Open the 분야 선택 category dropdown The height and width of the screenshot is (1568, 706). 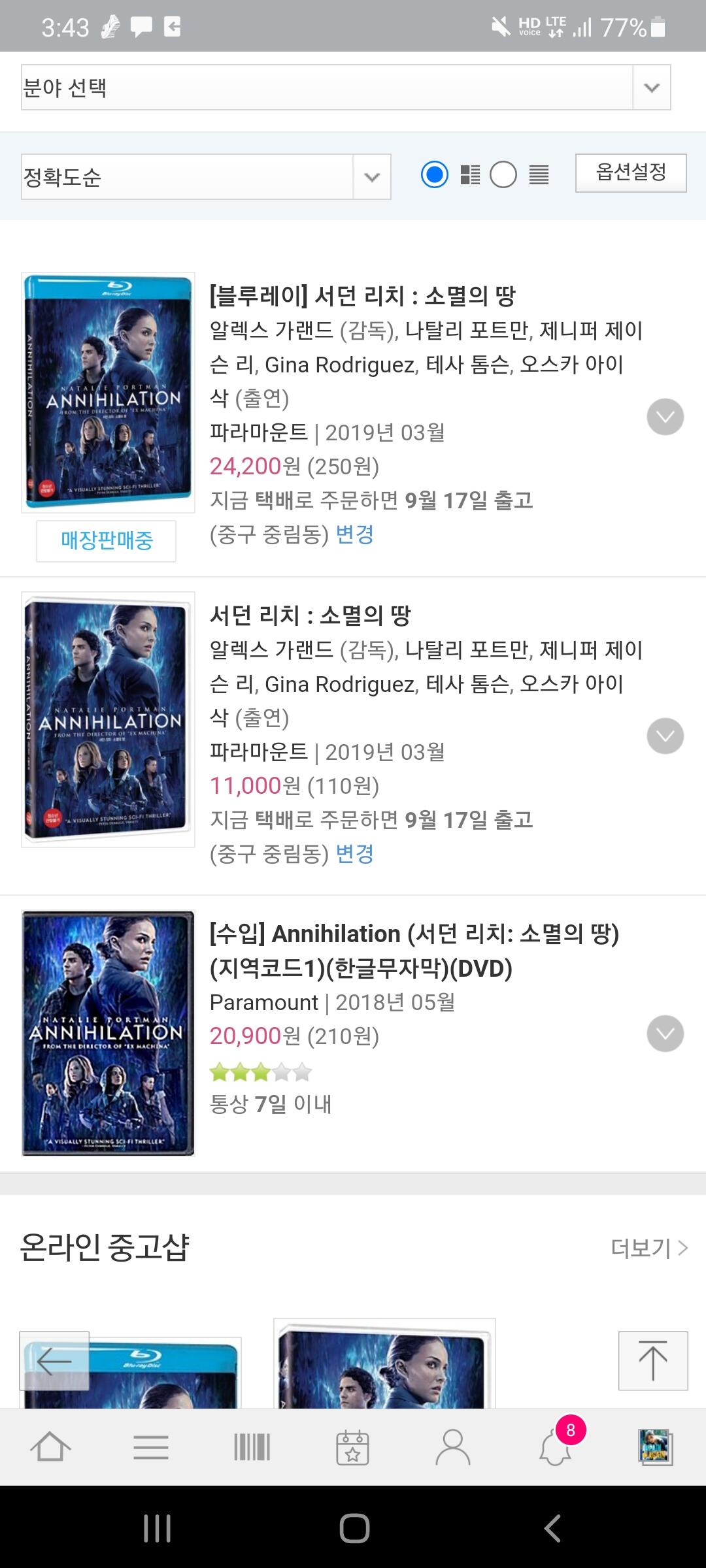(345, 88)
